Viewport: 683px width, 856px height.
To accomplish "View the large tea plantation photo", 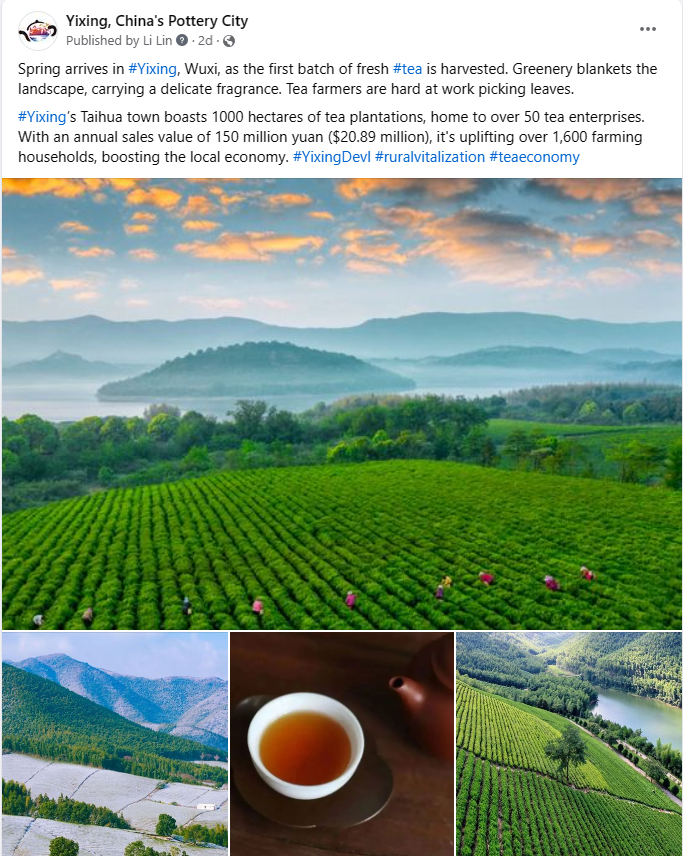I will pyautogui.click(x=341, y=403).
